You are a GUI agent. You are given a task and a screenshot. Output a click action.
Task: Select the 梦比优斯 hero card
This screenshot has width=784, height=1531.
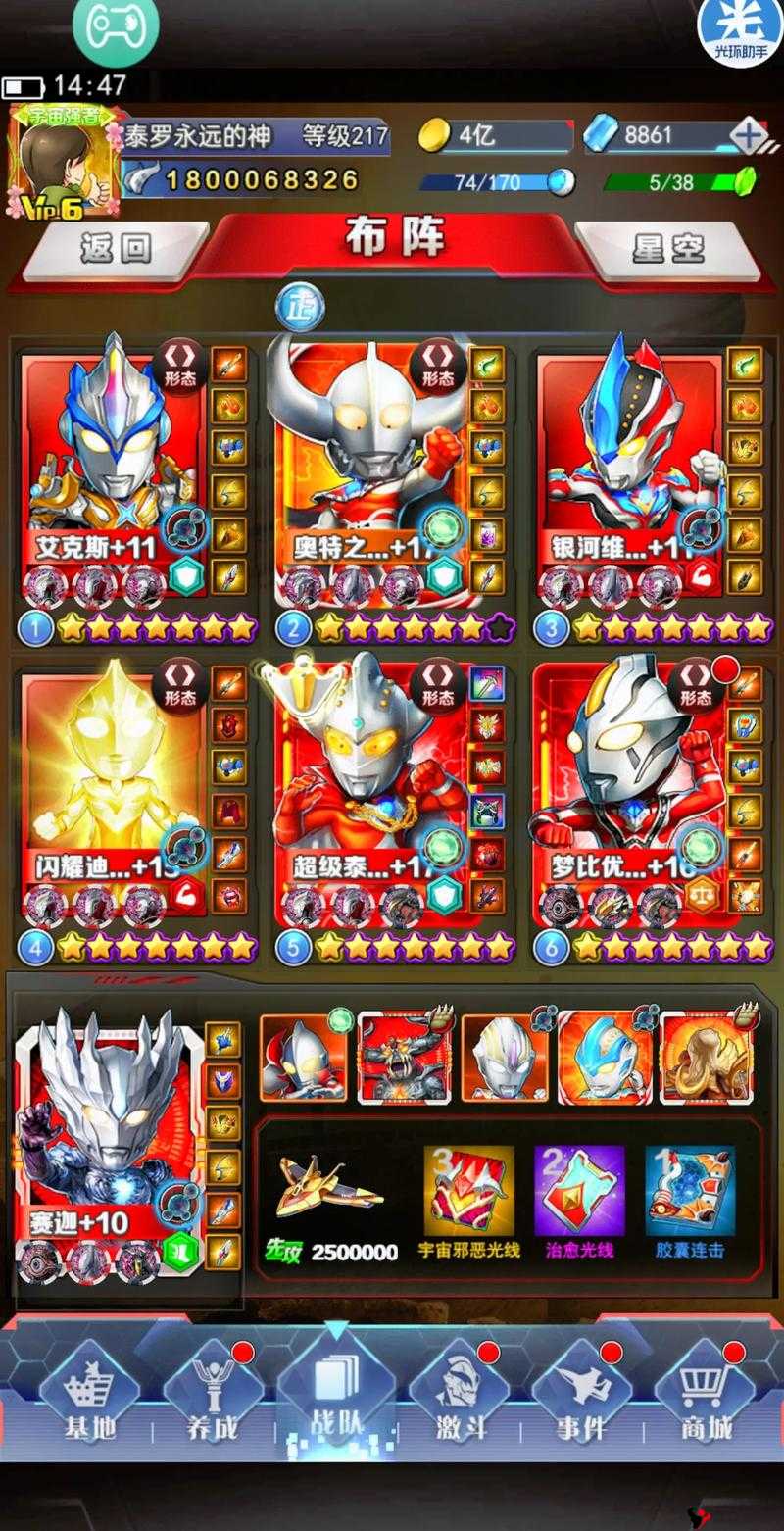click(x=627, y=774)
